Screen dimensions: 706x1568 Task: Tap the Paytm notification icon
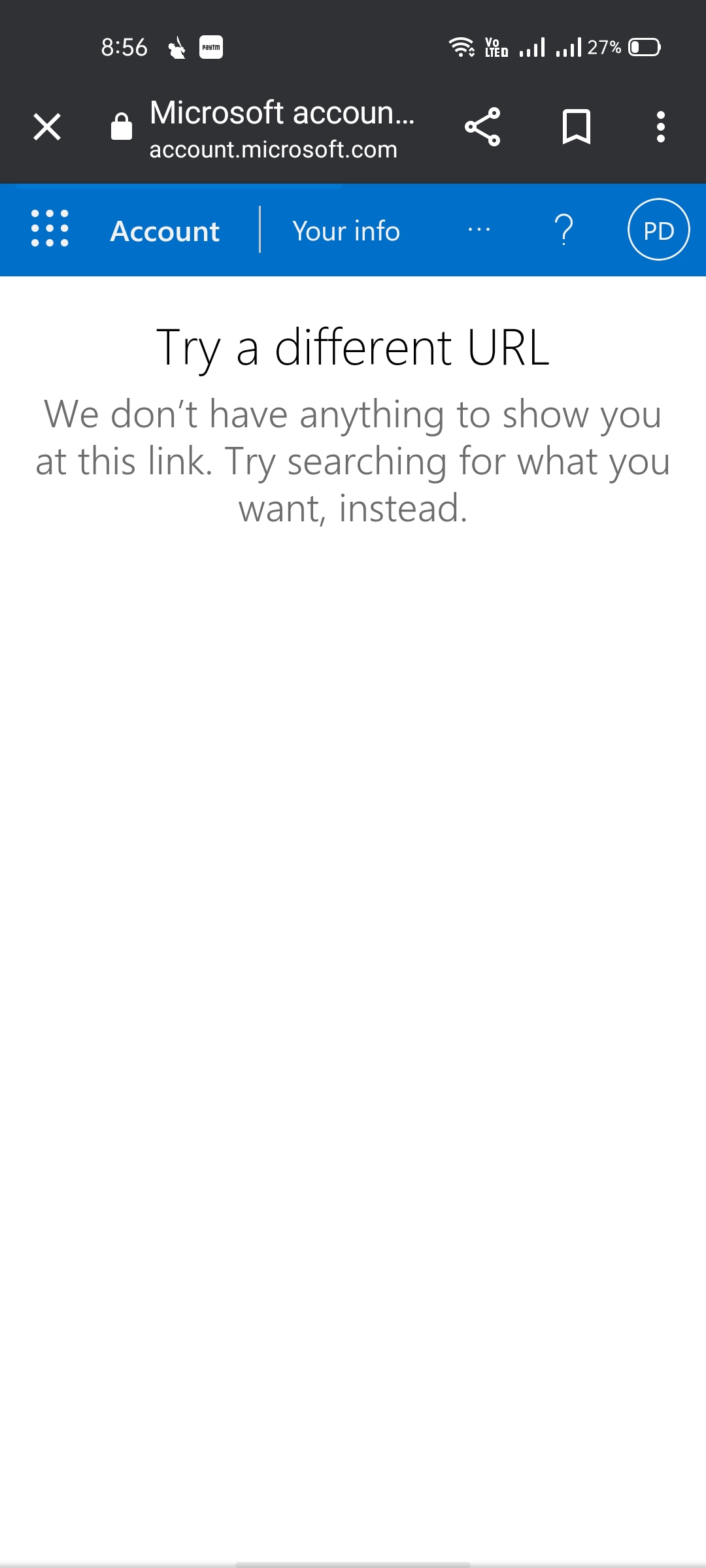click(210, 46)
